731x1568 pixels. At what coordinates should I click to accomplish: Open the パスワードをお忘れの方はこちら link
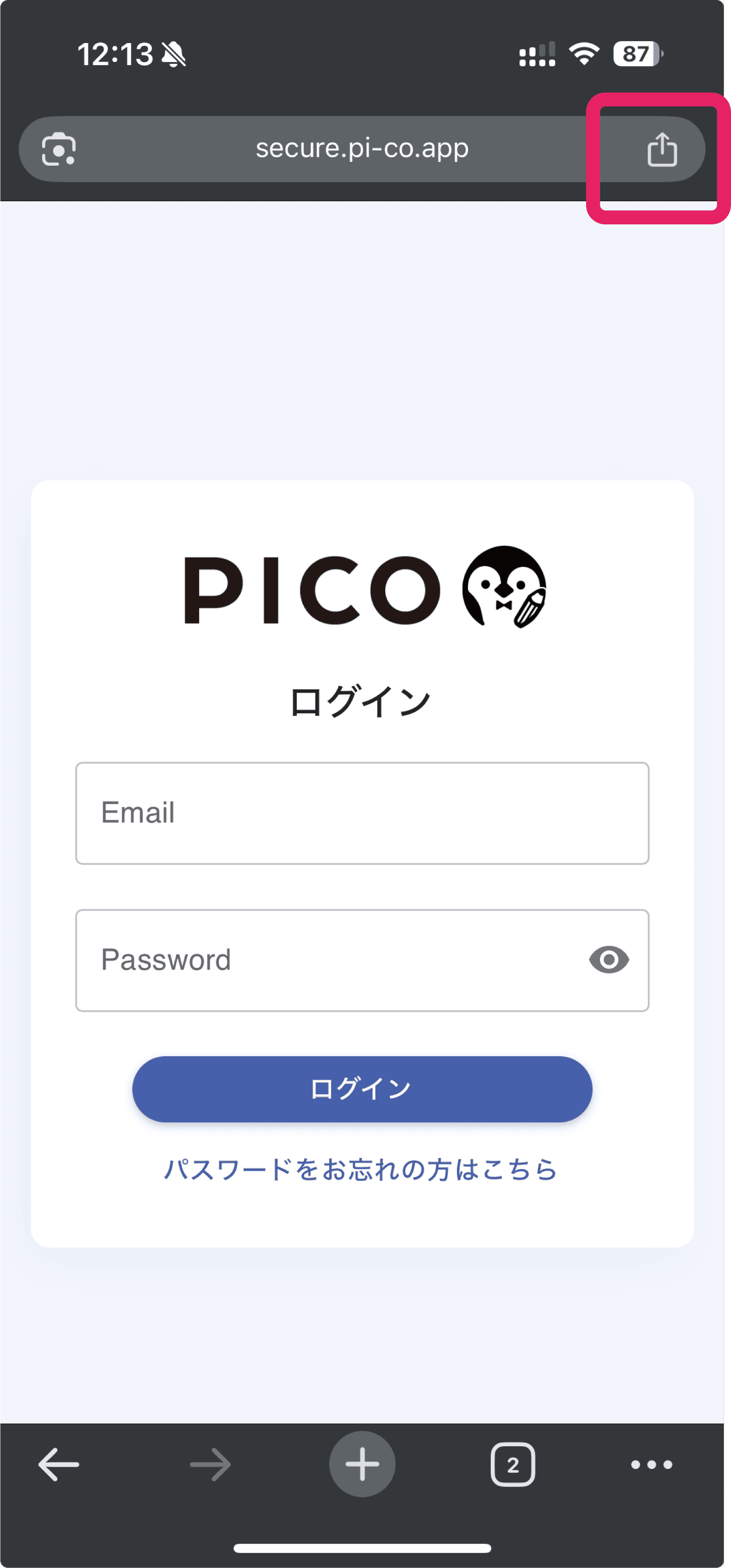coord(361,1169)
